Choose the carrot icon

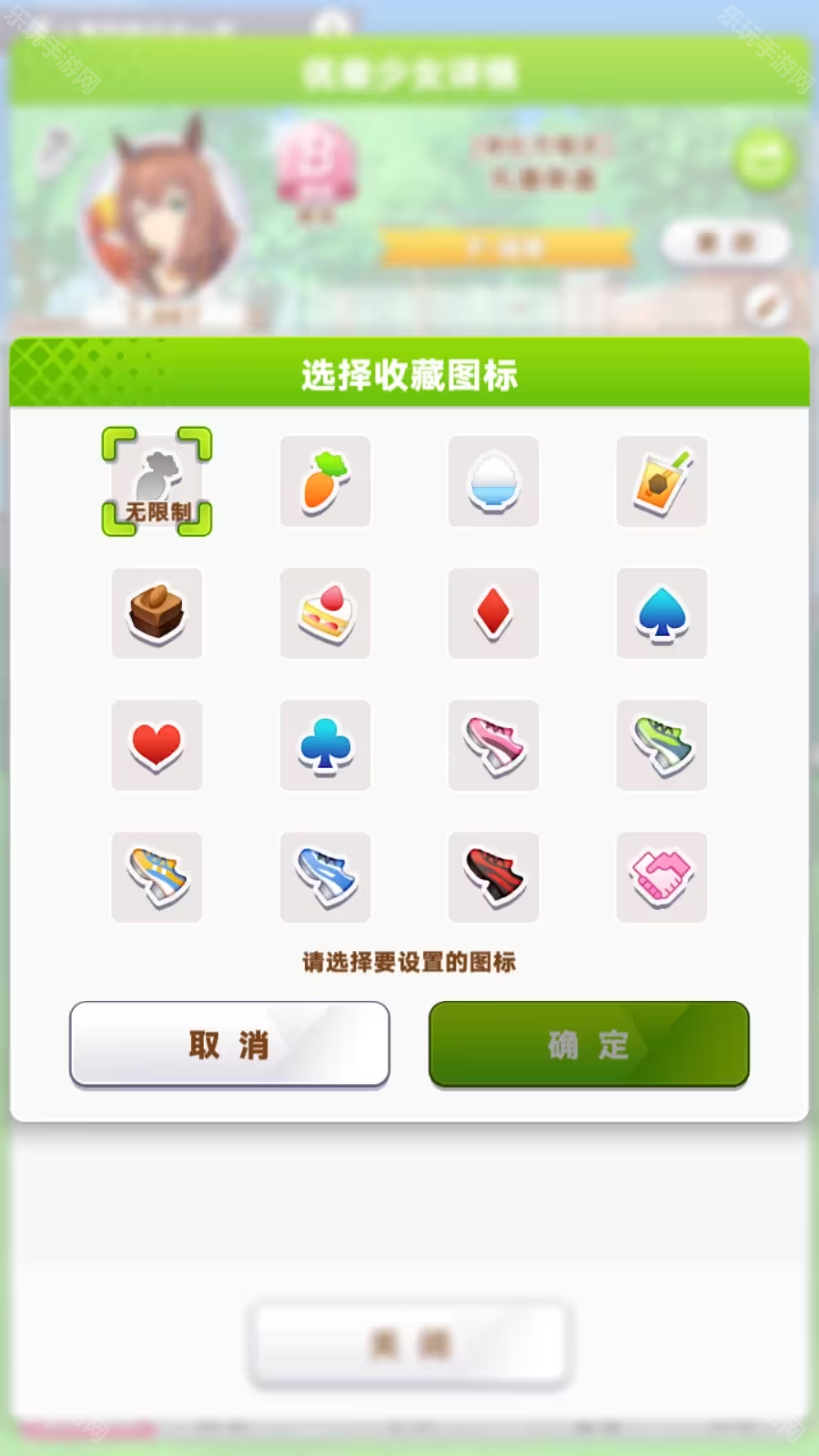[325, 481]
